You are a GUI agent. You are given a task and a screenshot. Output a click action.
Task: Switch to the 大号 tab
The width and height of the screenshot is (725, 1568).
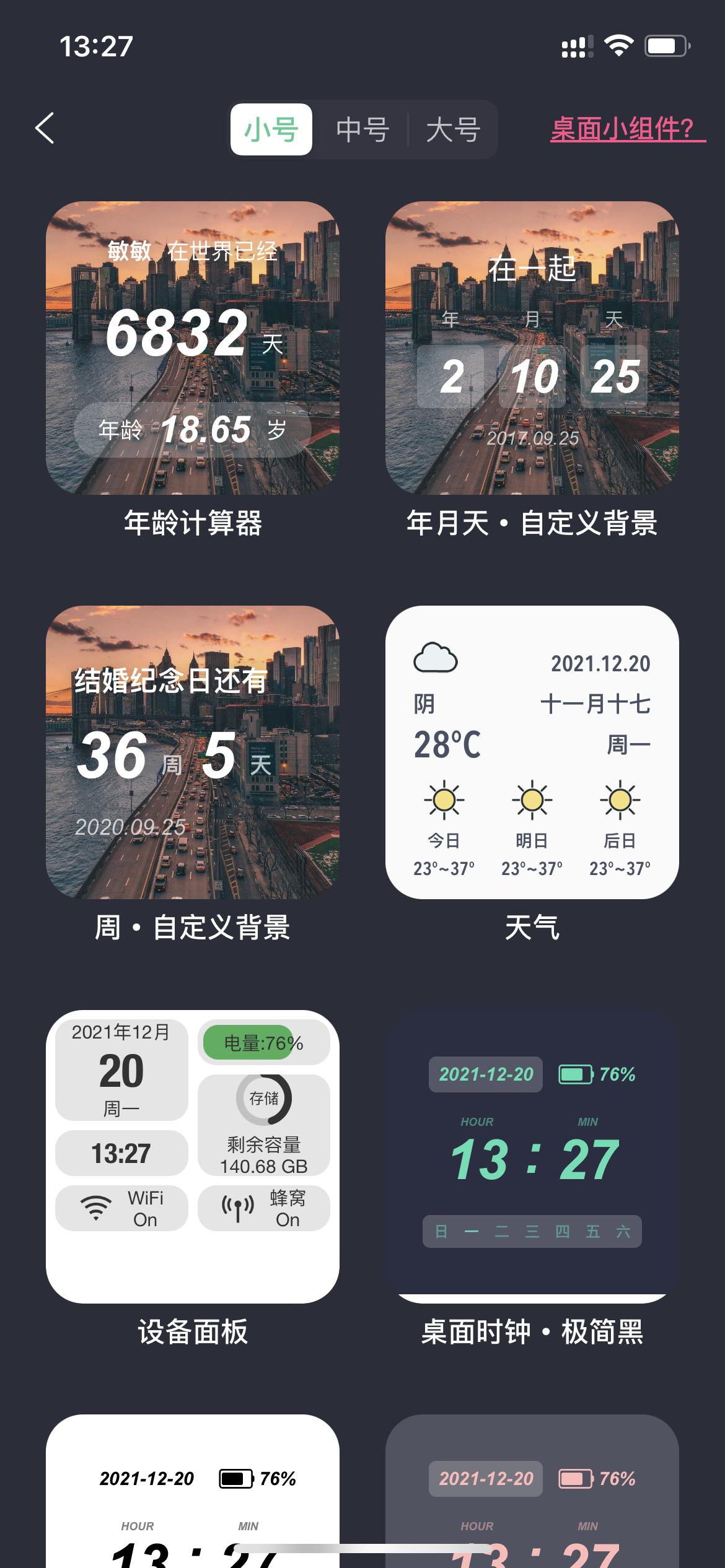click(453, 129)
